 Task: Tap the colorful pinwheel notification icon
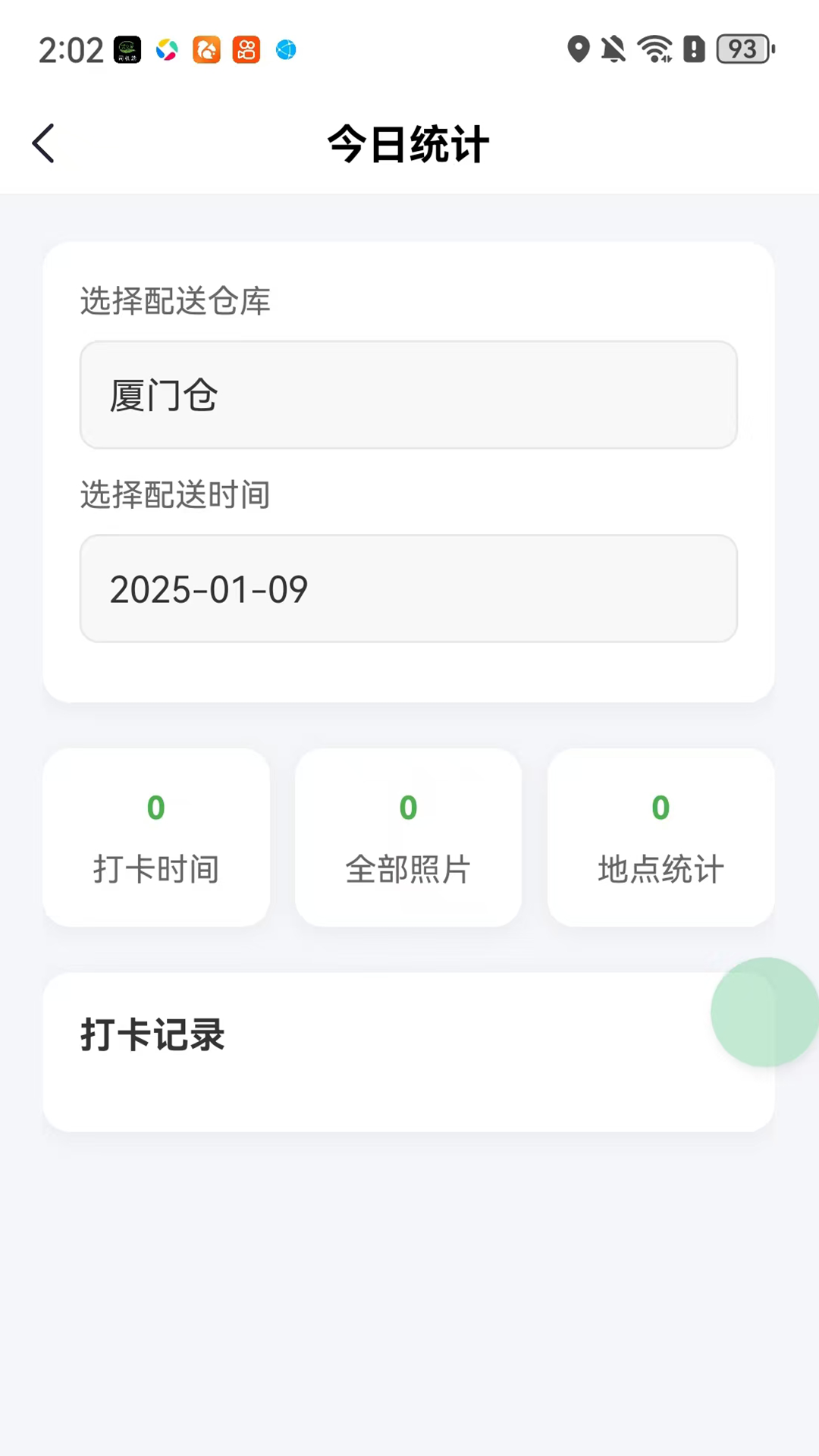[x=167, y=49]
